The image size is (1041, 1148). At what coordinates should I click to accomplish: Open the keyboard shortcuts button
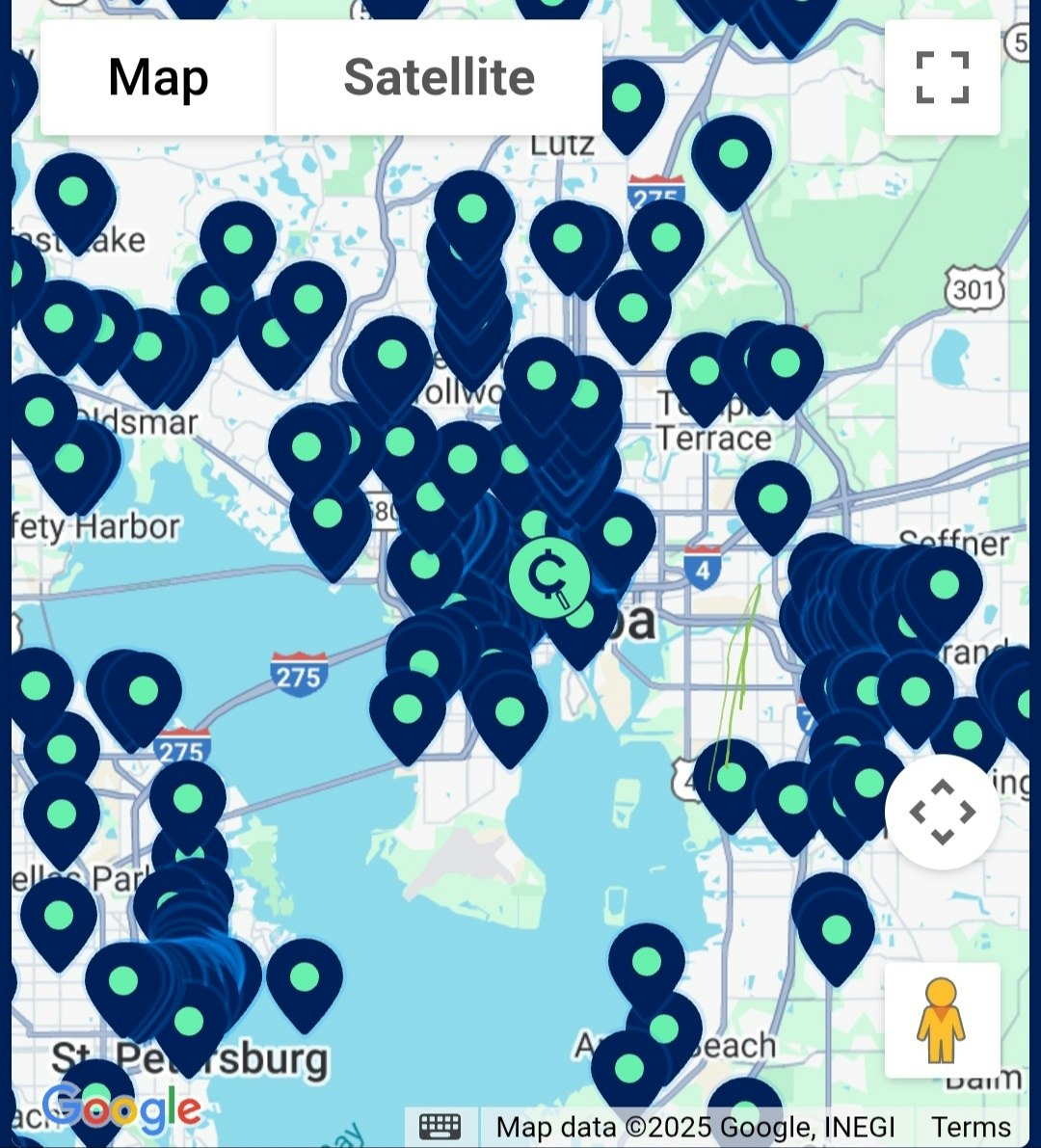(440, 1126)
